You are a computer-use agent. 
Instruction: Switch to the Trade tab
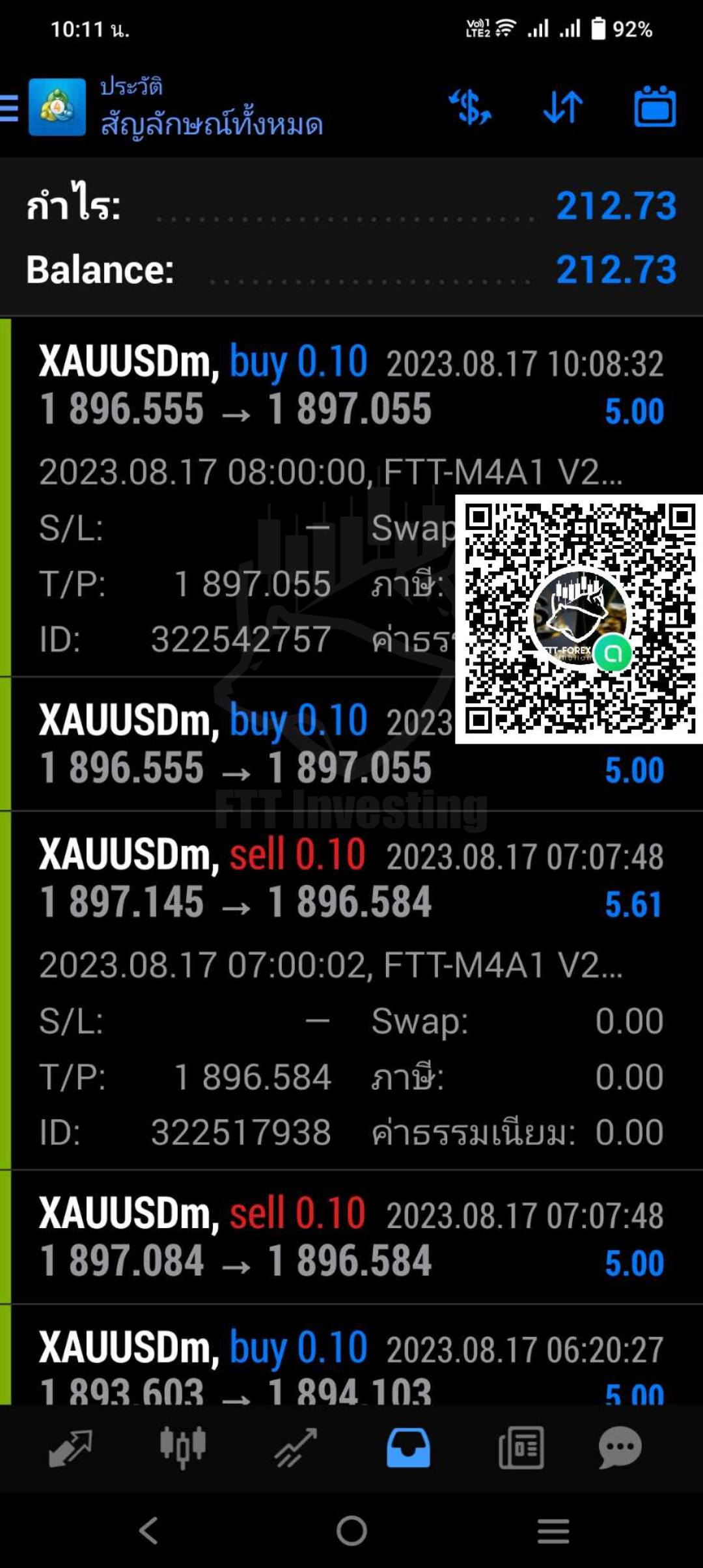point(296,1448)
